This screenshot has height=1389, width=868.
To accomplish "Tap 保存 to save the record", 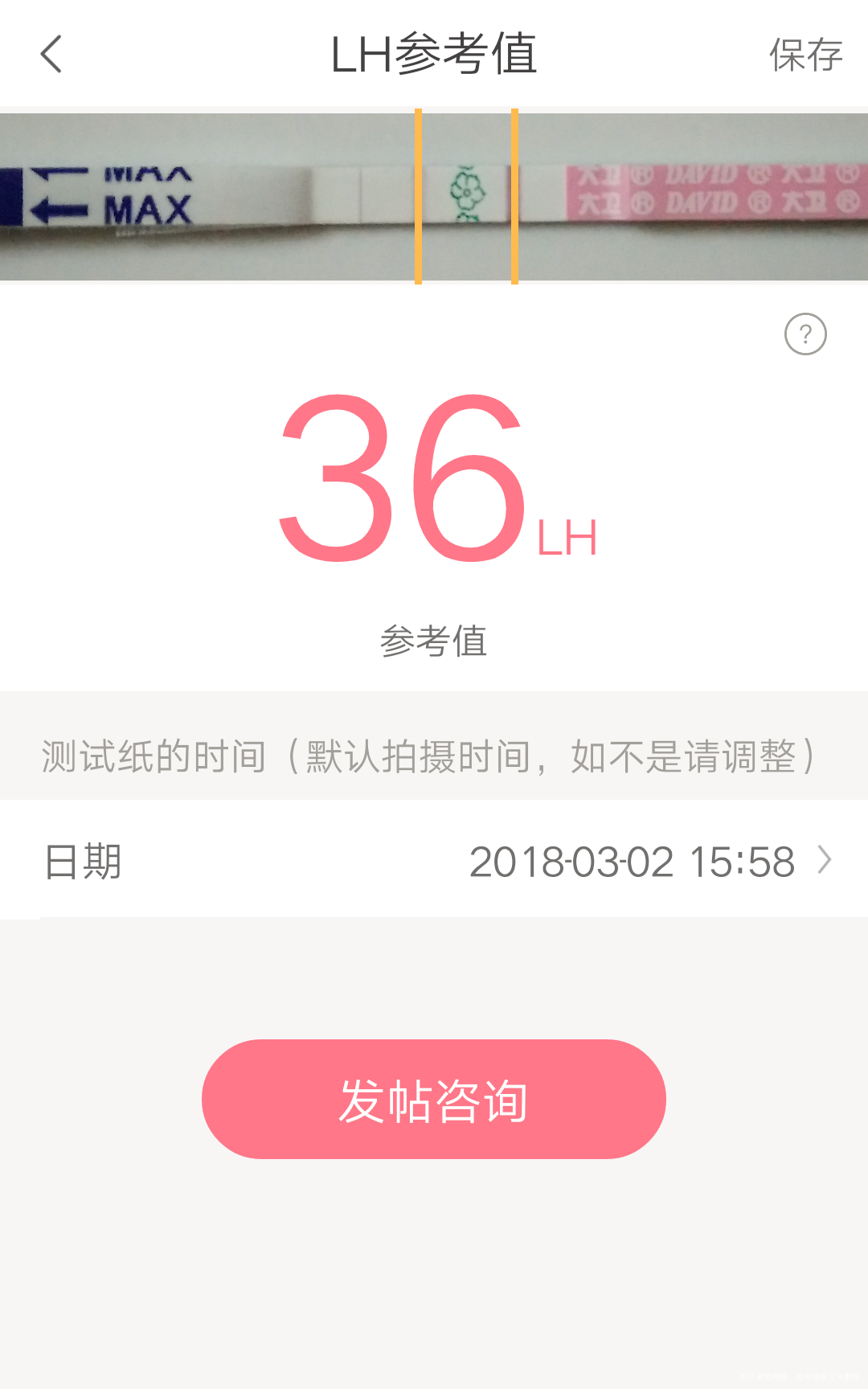I will pyautogui.click(x=805, y=54).
